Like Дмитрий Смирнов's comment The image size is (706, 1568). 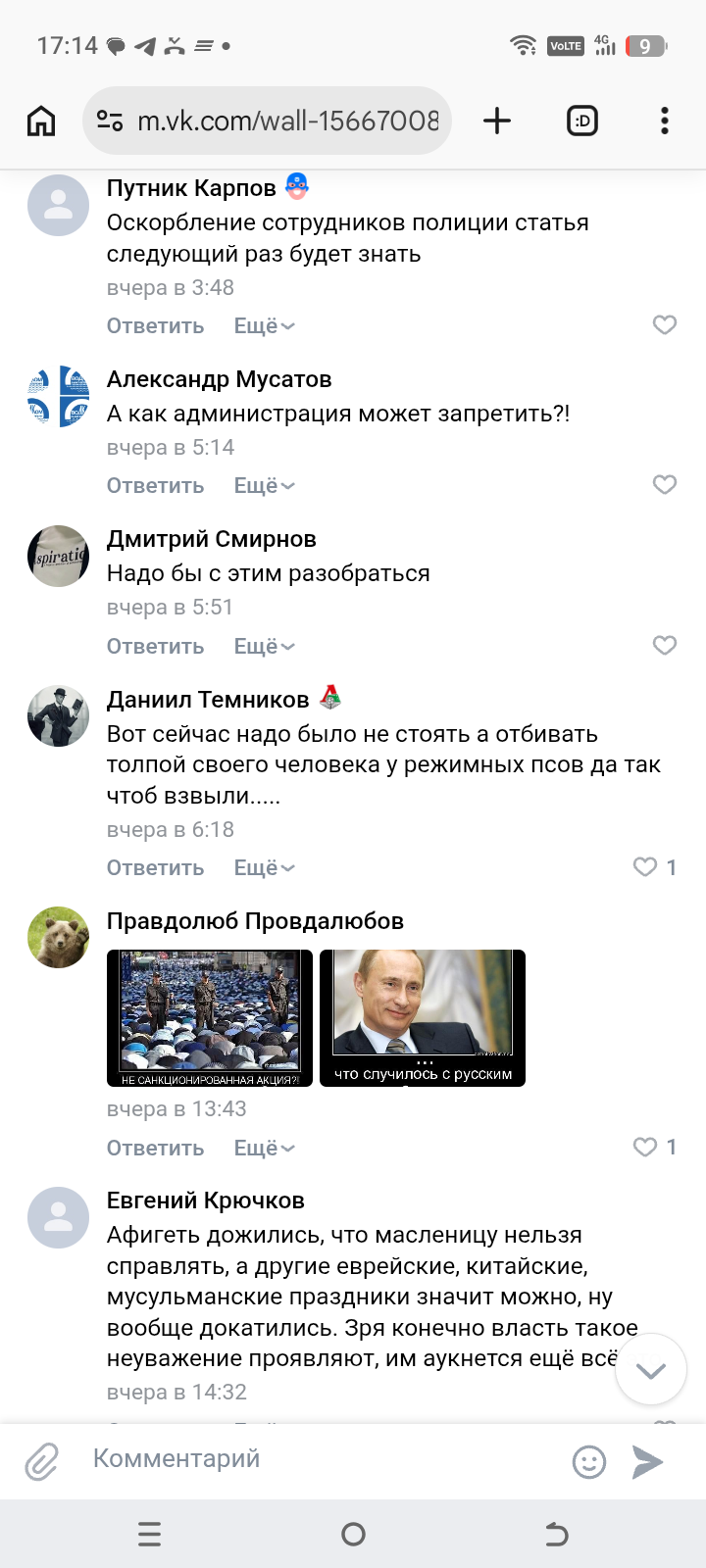click(665, 645)
